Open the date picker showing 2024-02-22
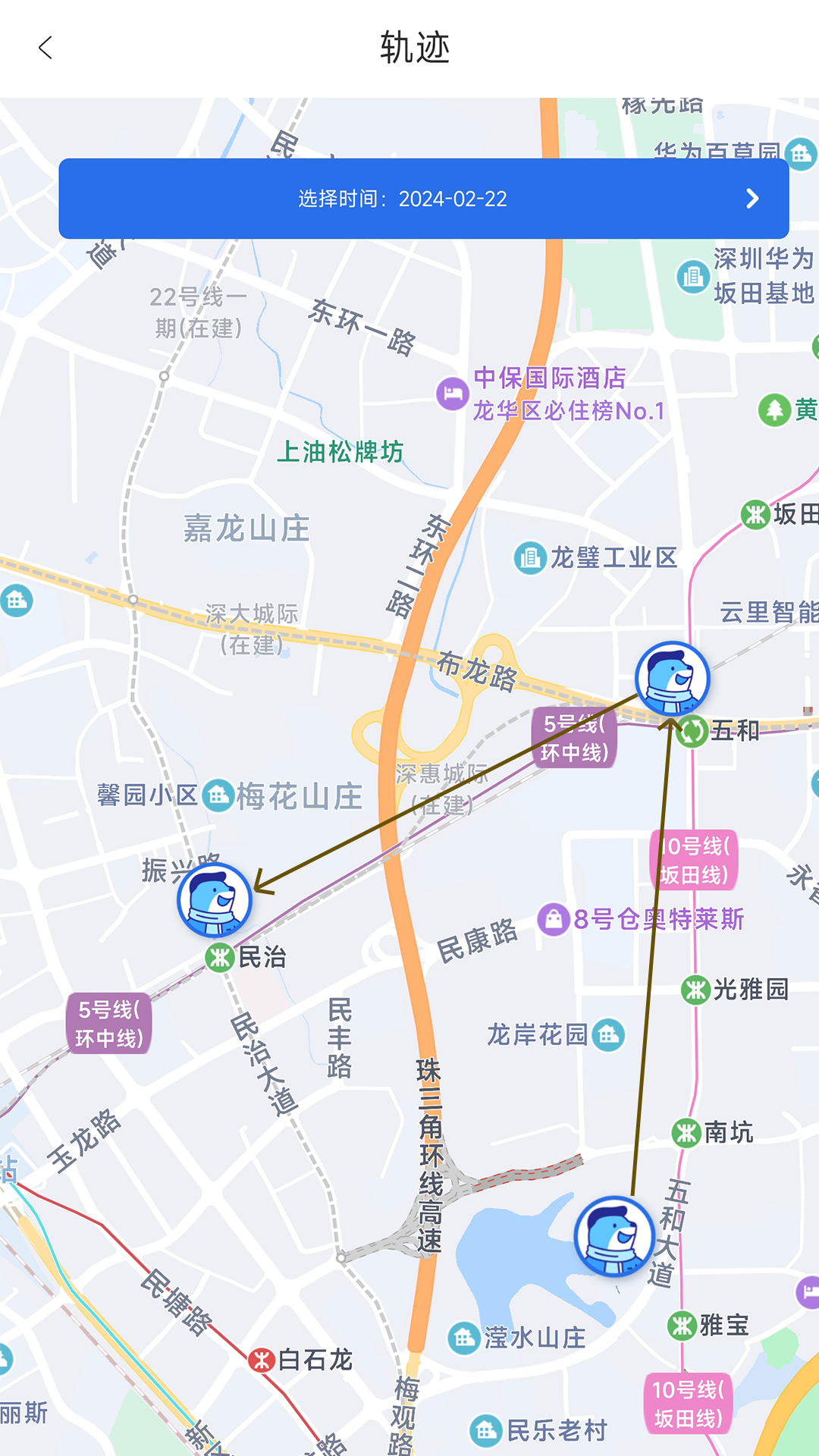The image size is (819, 1456). [x=424, y=199]
